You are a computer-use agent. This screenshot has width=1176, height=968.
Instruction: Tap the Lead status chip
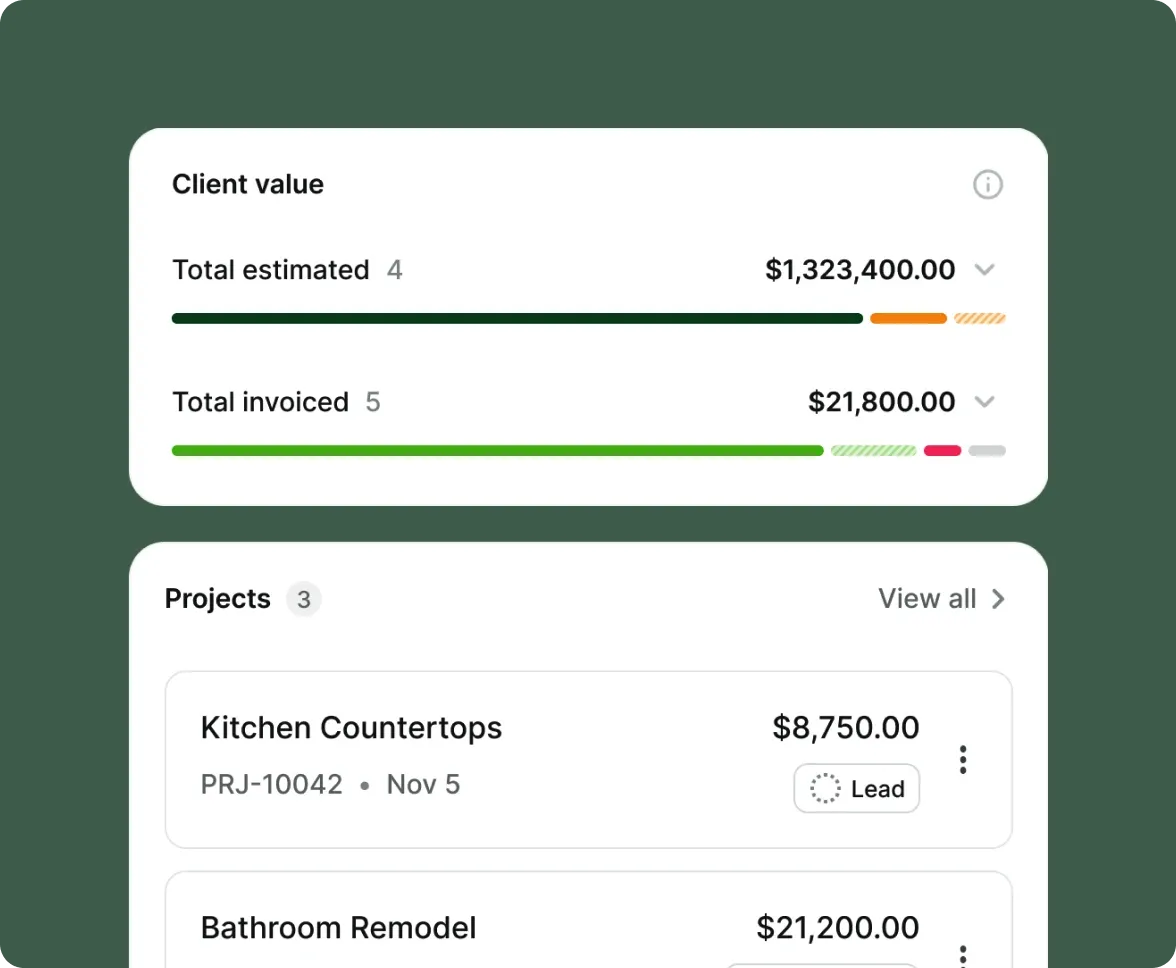[x=856, y=789]
